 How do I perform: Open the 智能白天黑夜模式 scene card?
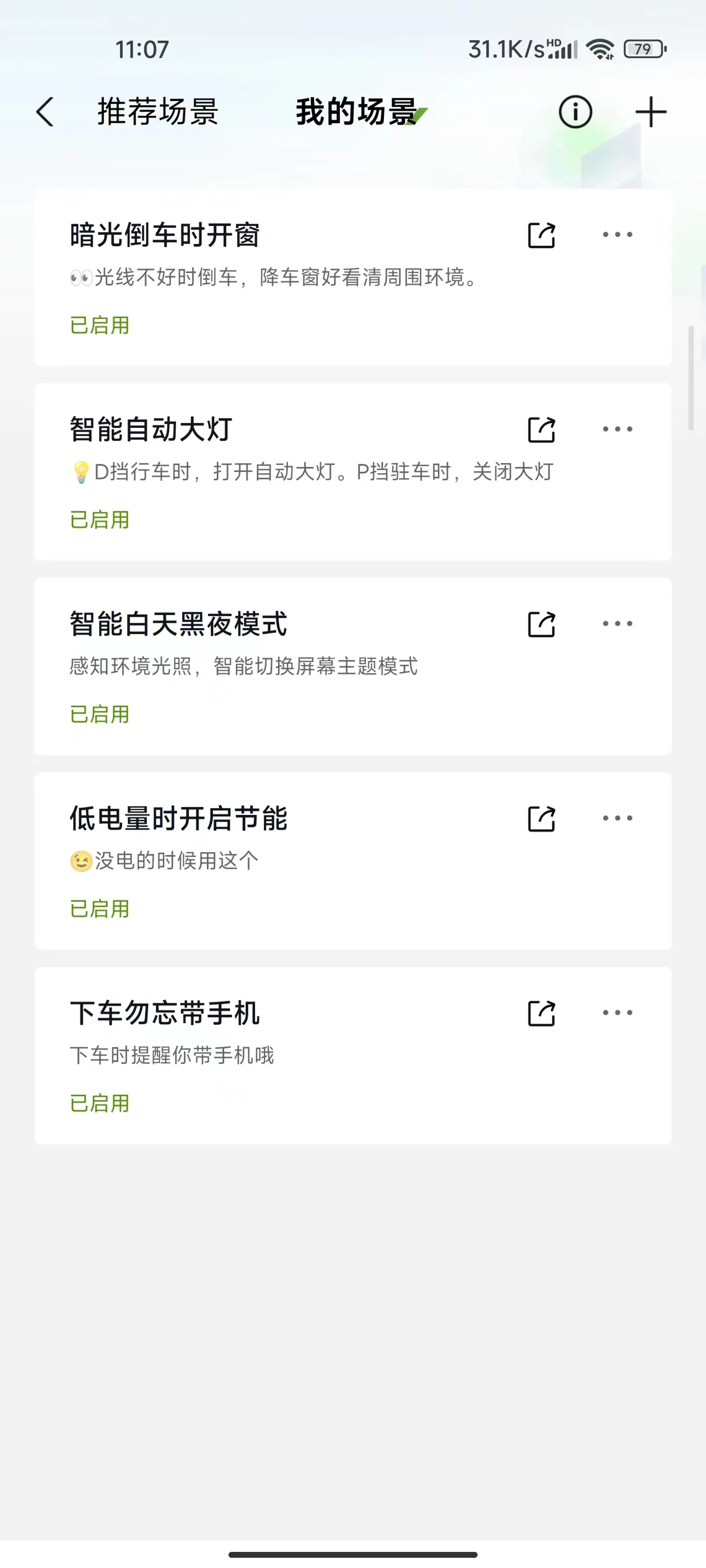click(353, 666)
